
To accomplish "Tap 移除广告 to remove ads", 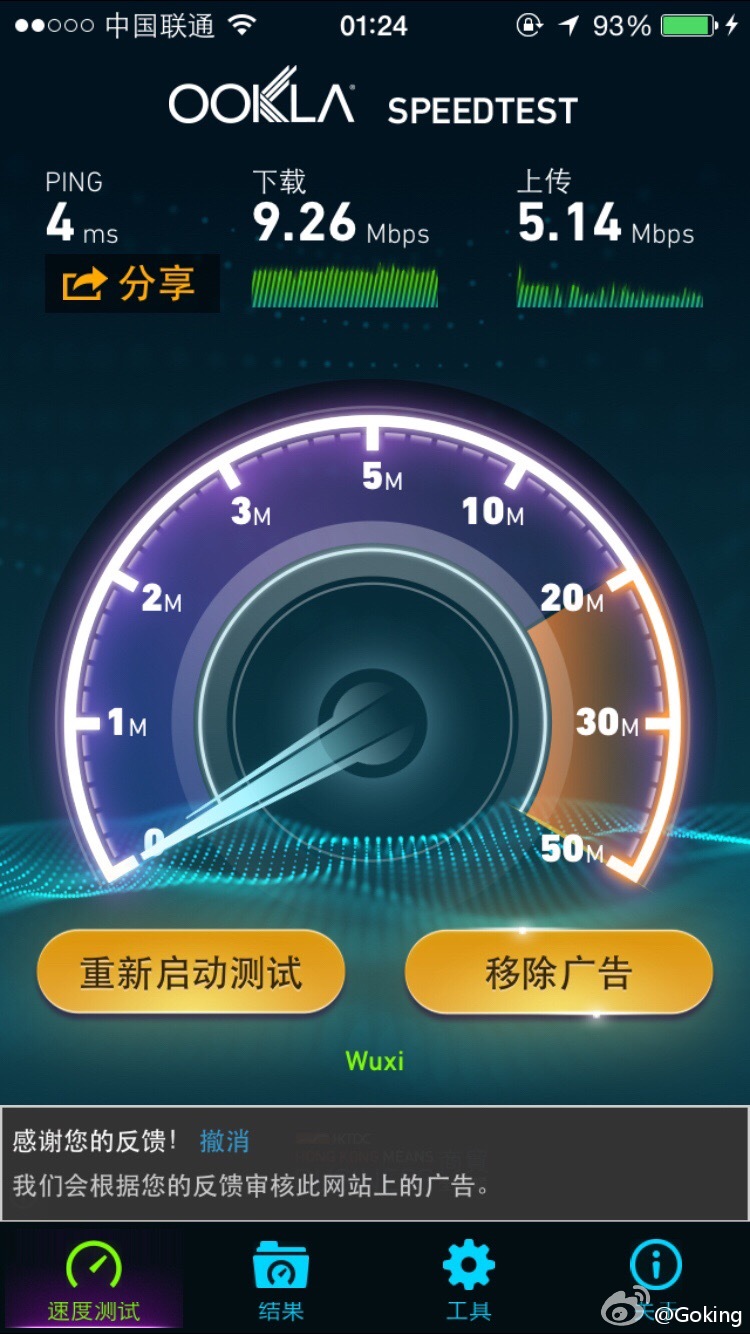I will pyautogui.click(x=558, y=972).
